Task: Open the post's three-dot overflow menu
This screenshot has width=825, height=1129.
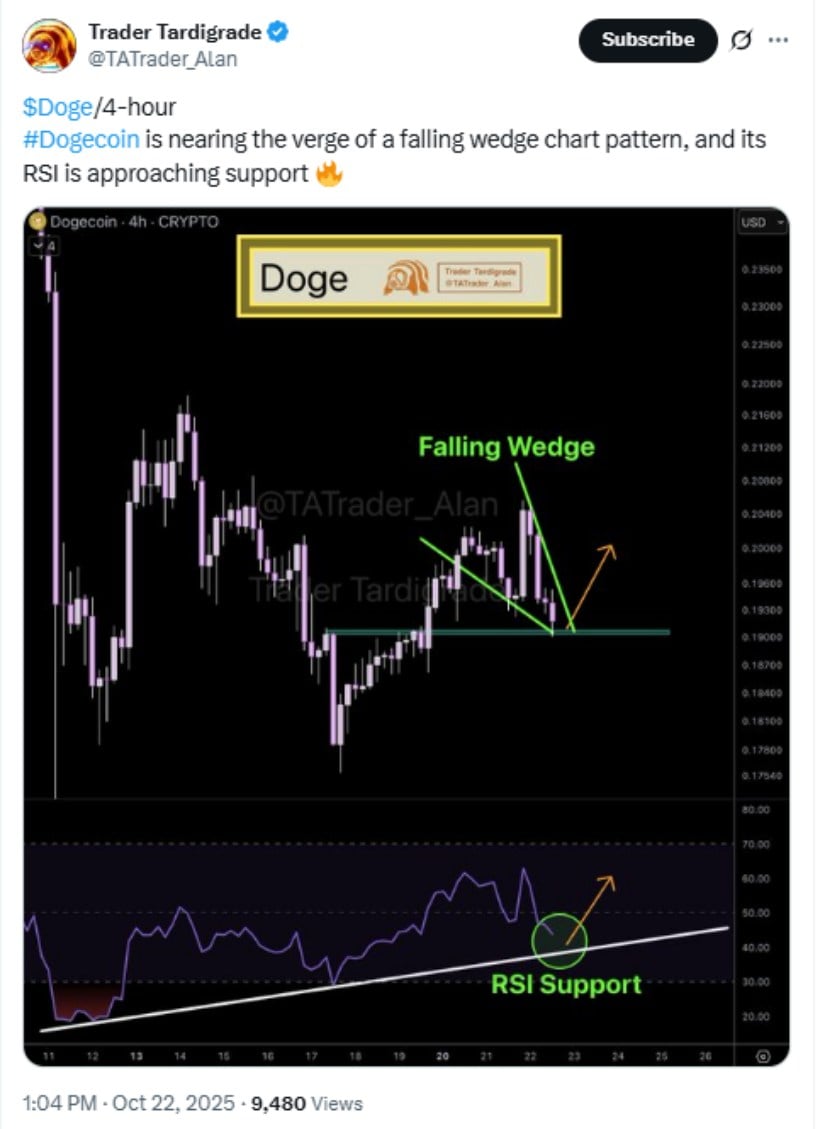Action: click(x=778, y=41)
